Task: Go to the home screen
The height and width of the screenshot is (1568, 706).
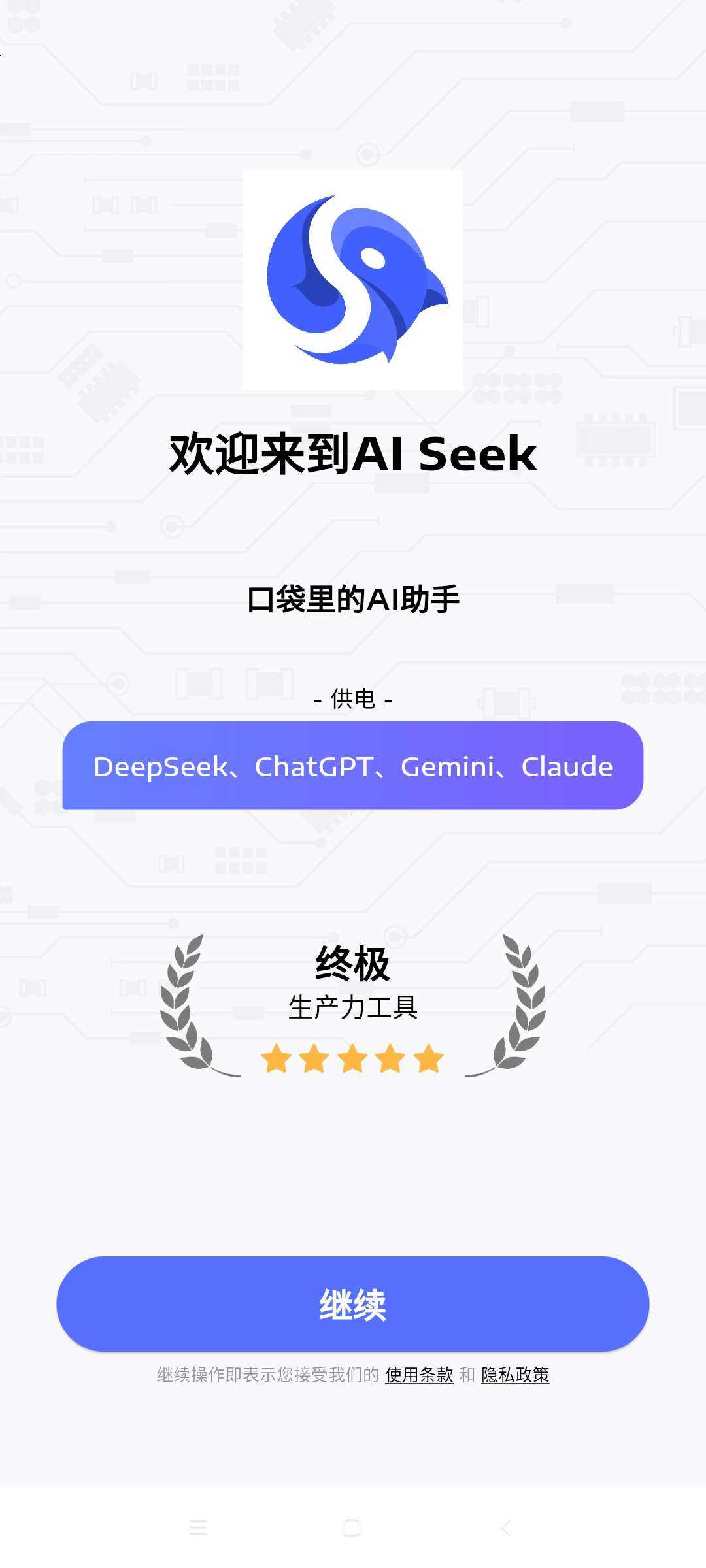Action: click(x=352, y=1527)
